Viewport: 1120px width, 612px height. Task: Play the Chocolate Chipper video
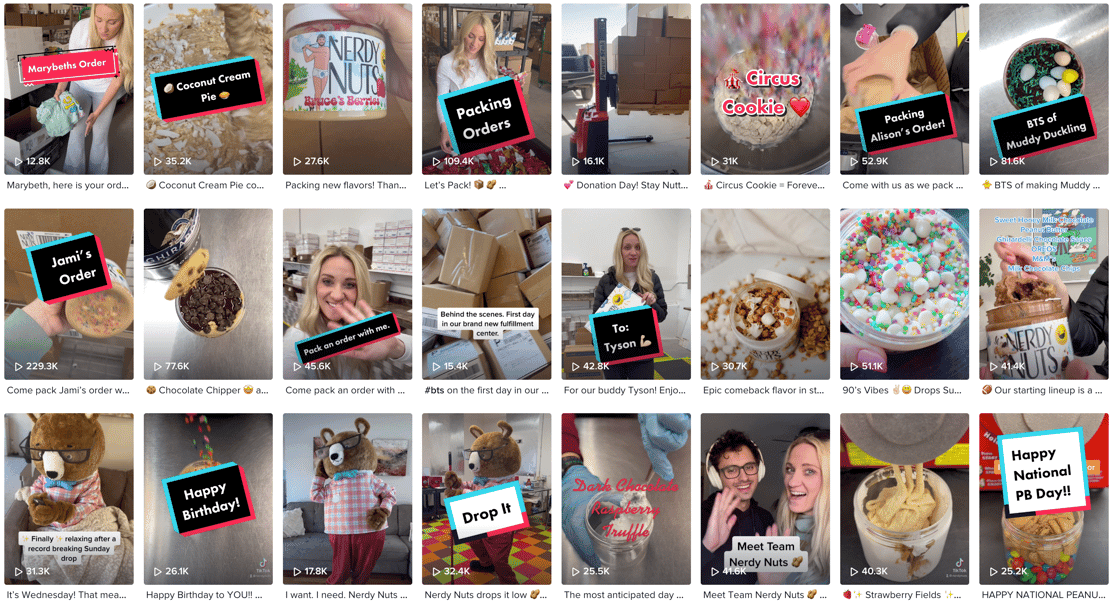[208, 294]
